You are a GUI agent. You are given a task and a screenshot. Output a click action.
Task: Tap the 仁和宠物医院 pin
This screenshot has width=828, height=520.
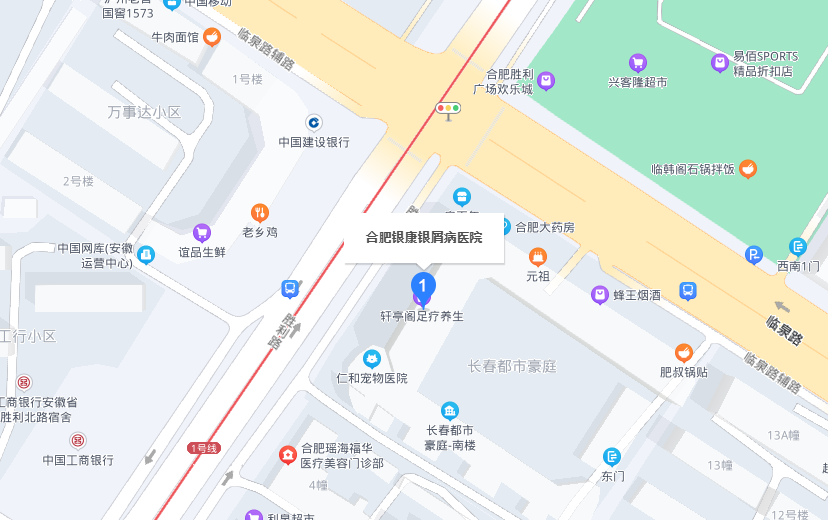pyautogui.click(x=372, y=358)
